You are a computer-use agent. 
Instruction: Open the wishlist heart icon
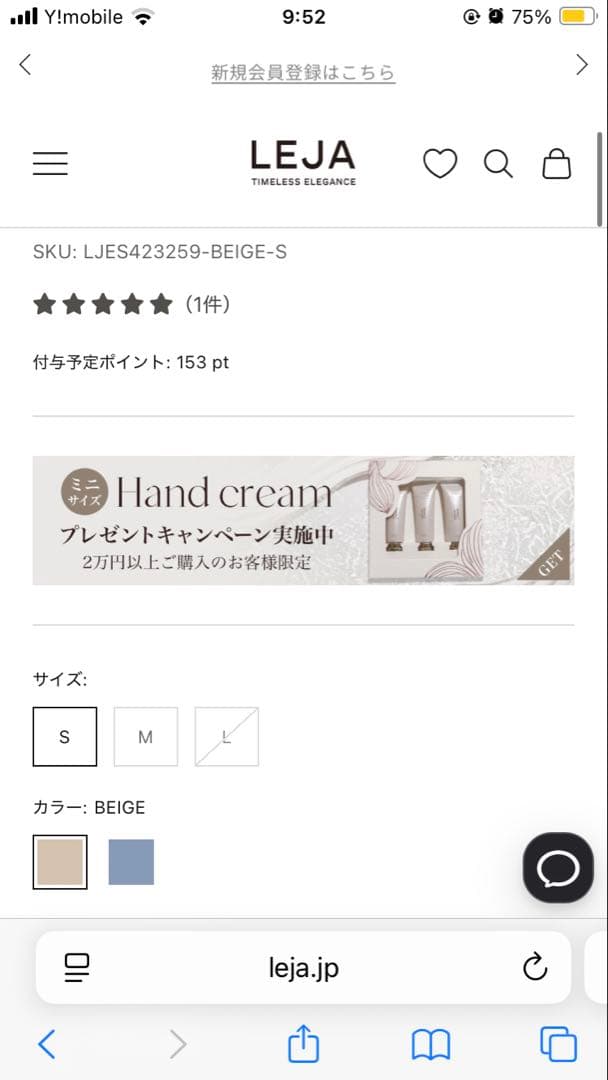(x=439, y=163)
